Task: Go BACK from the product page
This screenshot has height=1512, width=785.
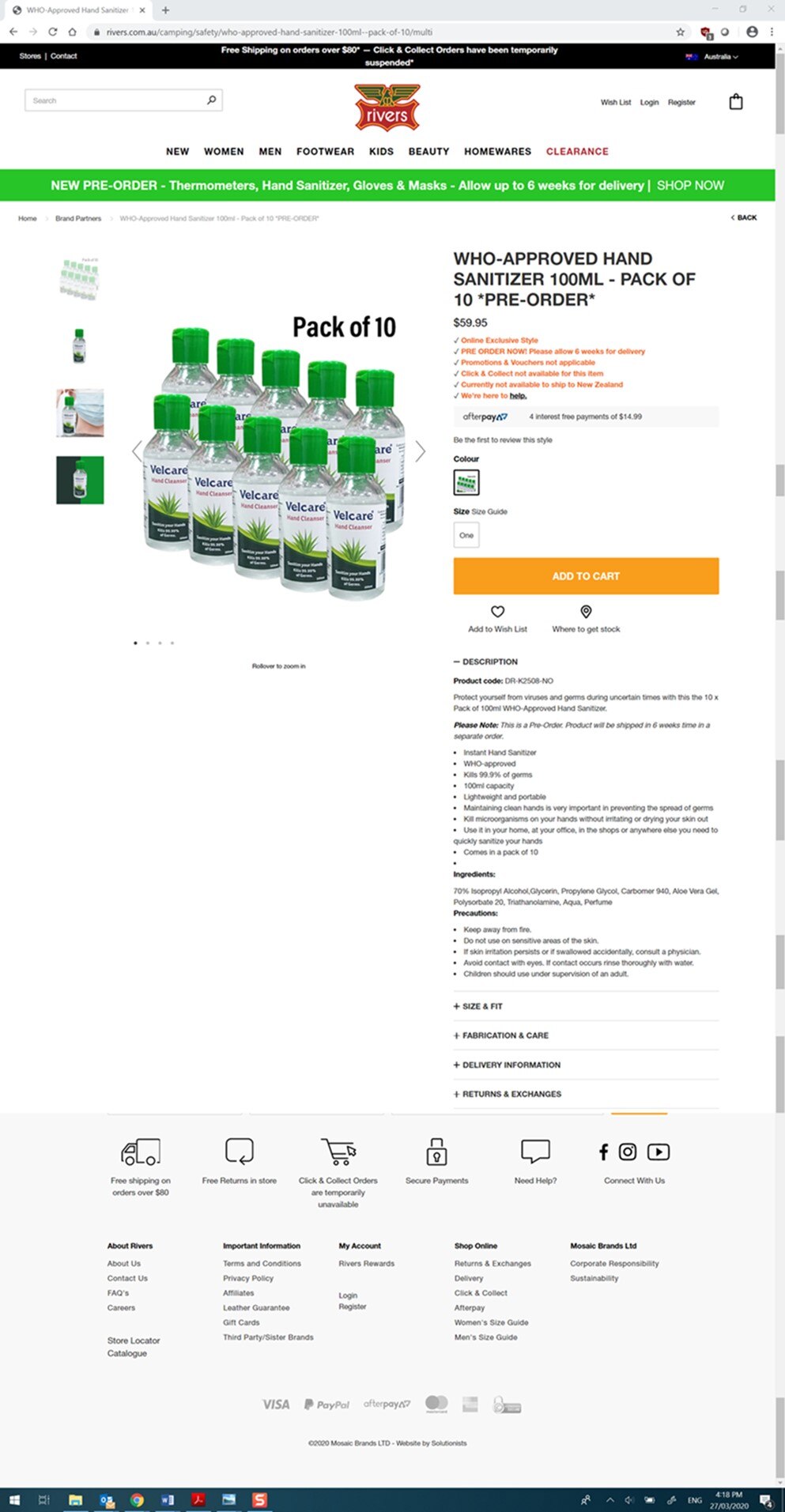Action: pyautogui.click(x=744, y=217)
